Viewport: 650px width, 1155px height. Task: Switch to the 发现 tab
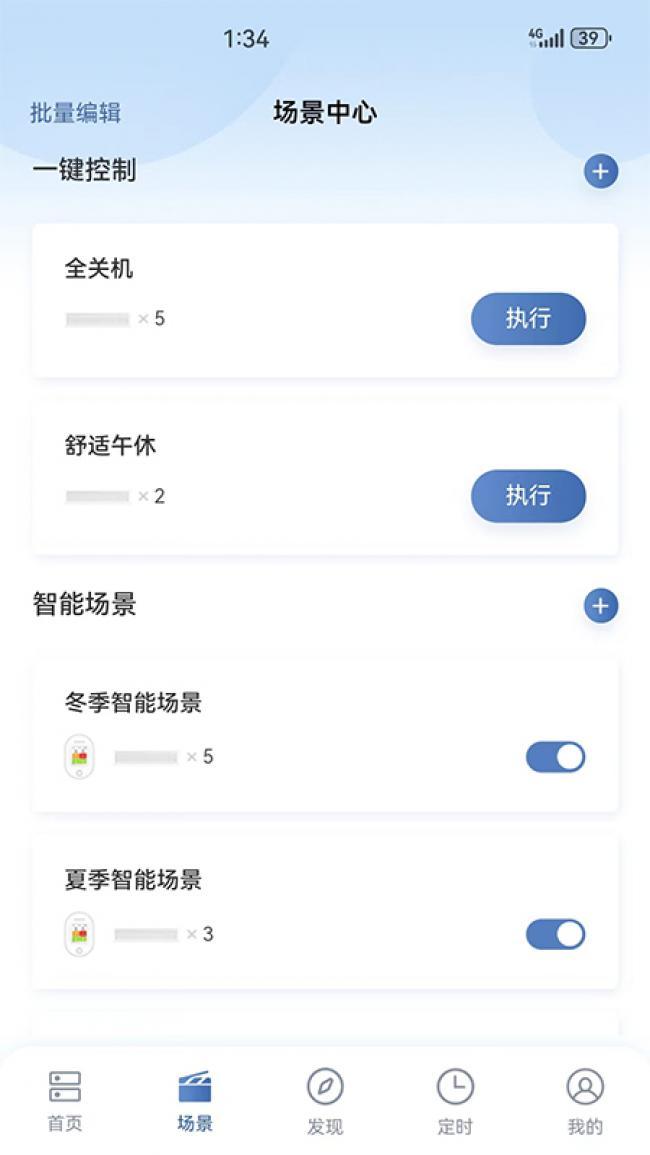coord(325,1100)
